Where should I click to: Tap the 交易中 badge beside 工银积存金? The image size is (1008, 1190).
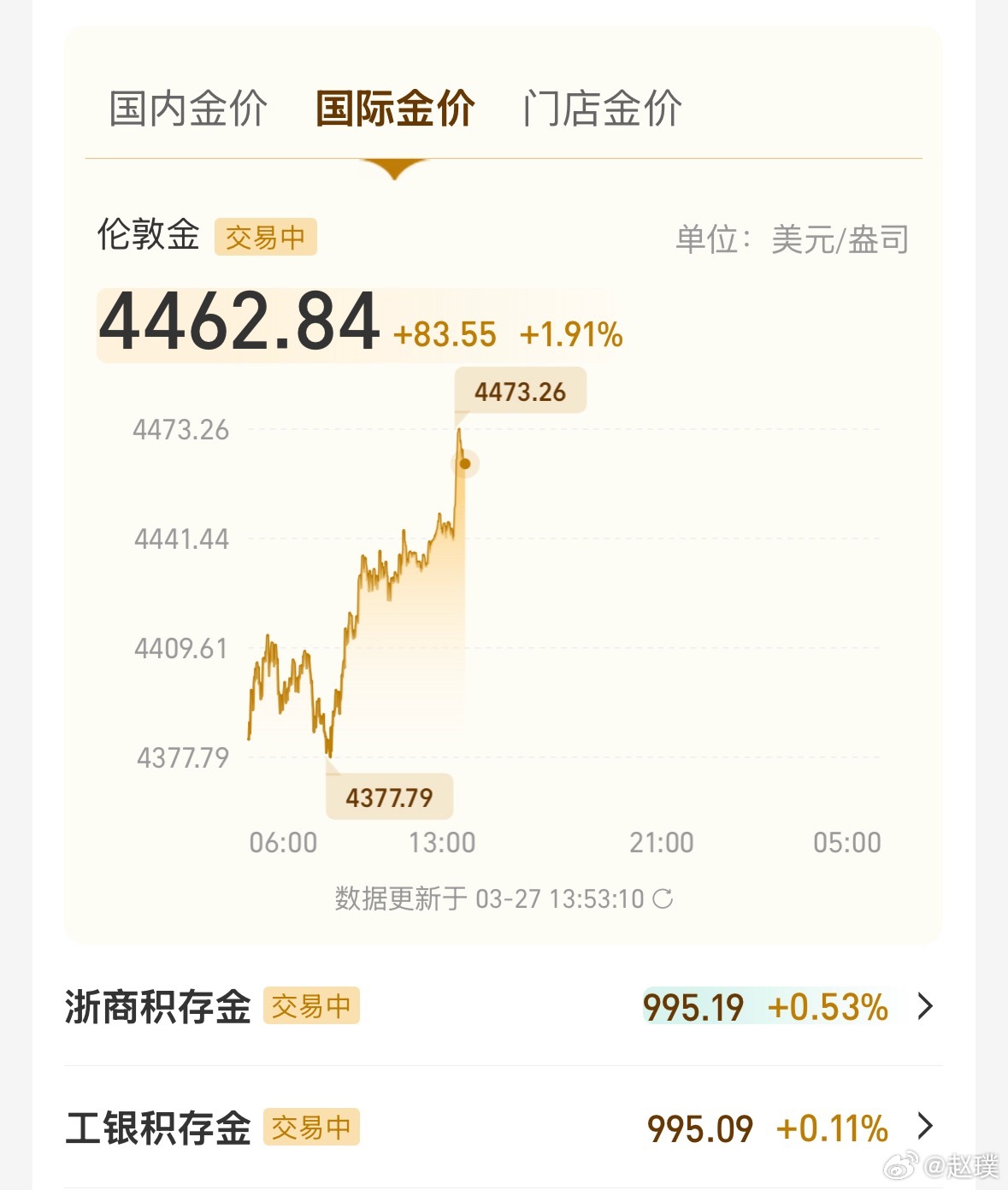coord(311,1129)
